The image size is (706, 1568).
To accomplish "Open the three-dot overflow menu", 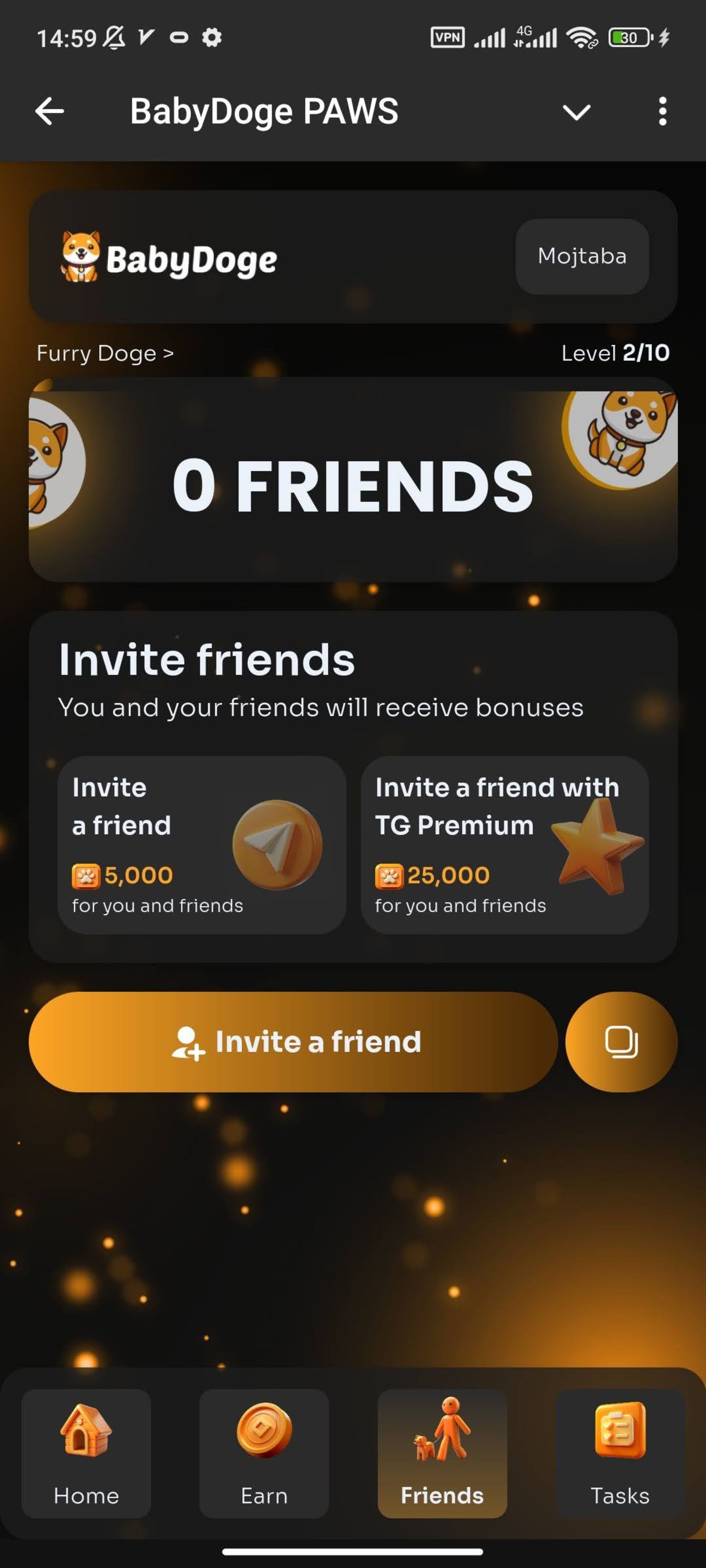I will [x=663, y=111].
